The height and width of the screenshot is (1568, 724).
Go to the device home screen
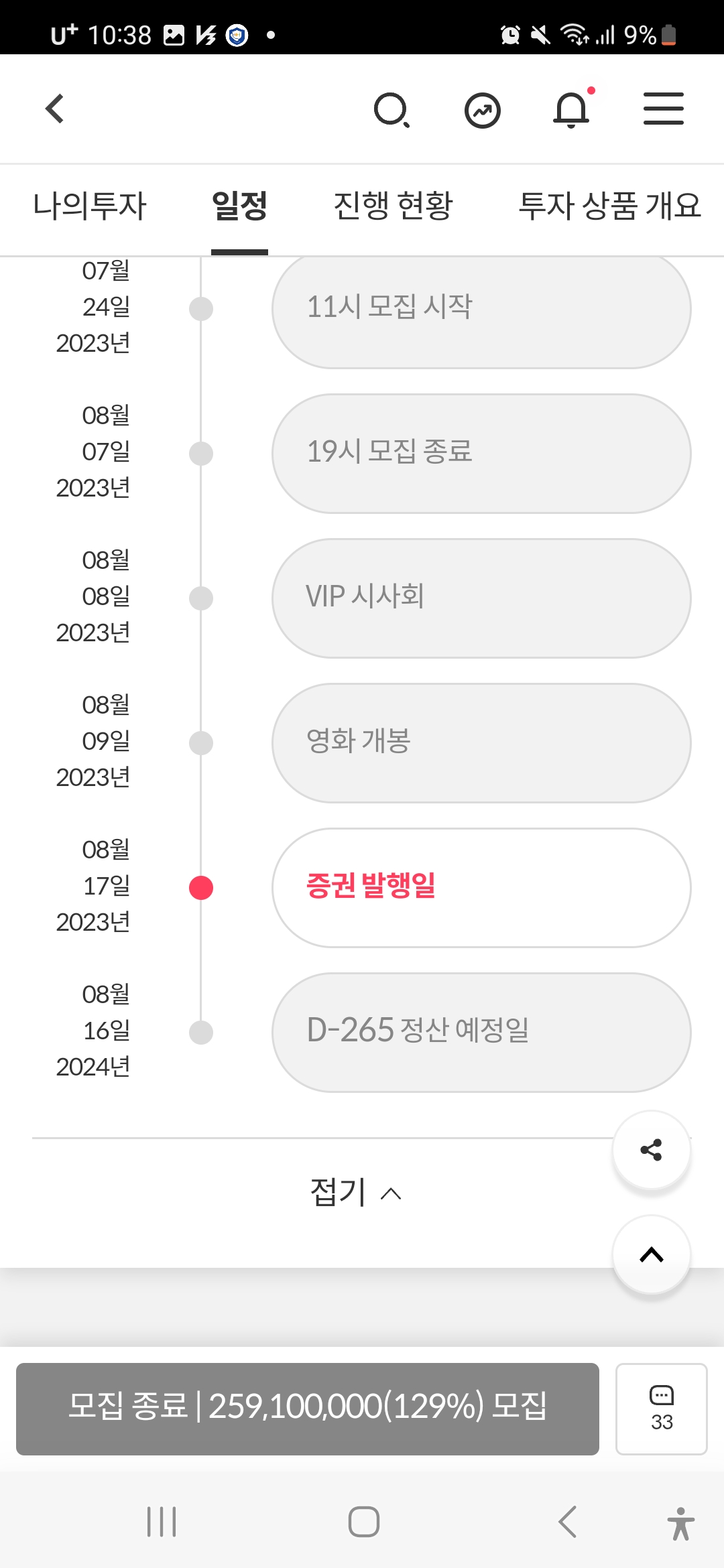click(x=364, y=1521)
